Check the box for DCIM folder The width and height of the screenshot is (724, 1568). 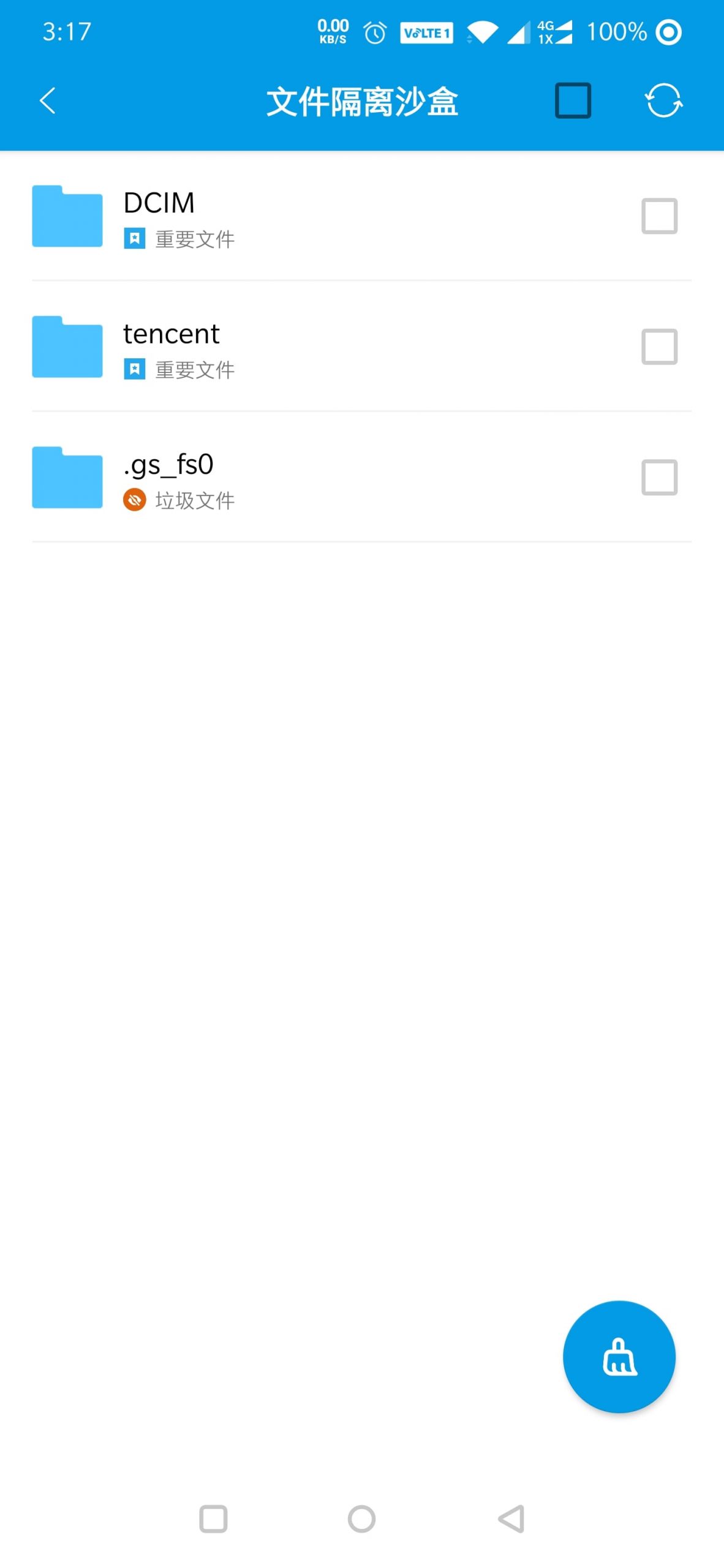[x=659, y=216]
